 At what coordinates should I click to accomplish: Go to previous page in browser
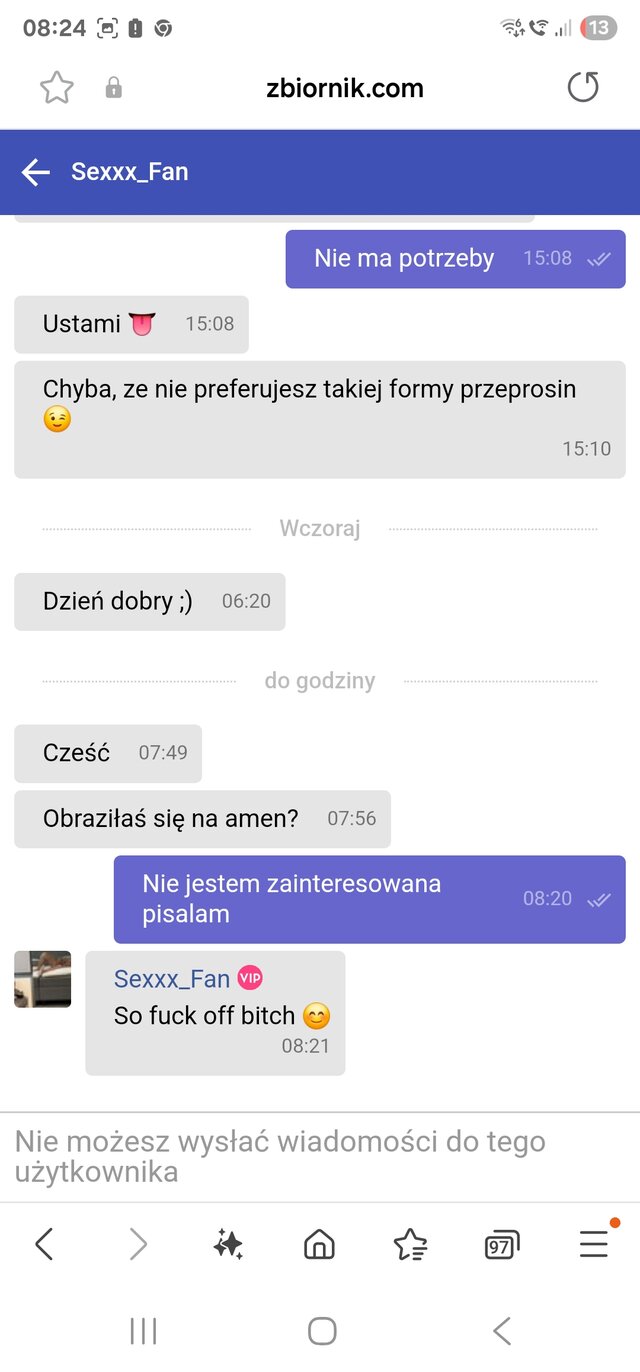point(44,1244)
